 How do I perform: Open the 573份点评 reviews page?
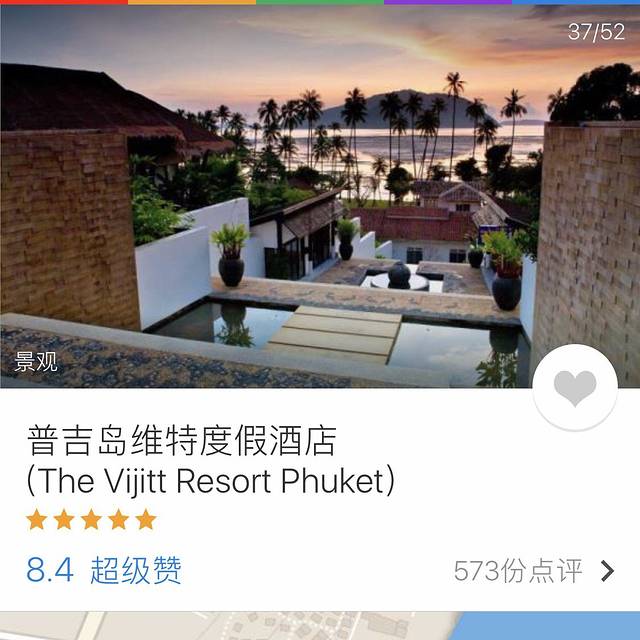coord(534,571)
